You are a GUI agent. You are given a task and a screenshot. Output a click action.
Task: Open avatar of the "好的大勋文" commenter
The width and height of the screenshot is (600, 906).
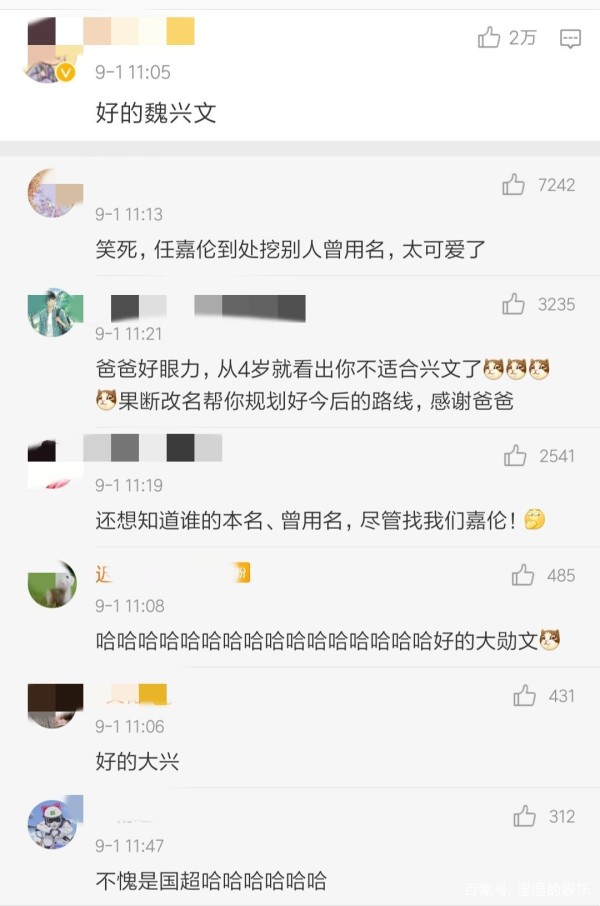(52, 584)
